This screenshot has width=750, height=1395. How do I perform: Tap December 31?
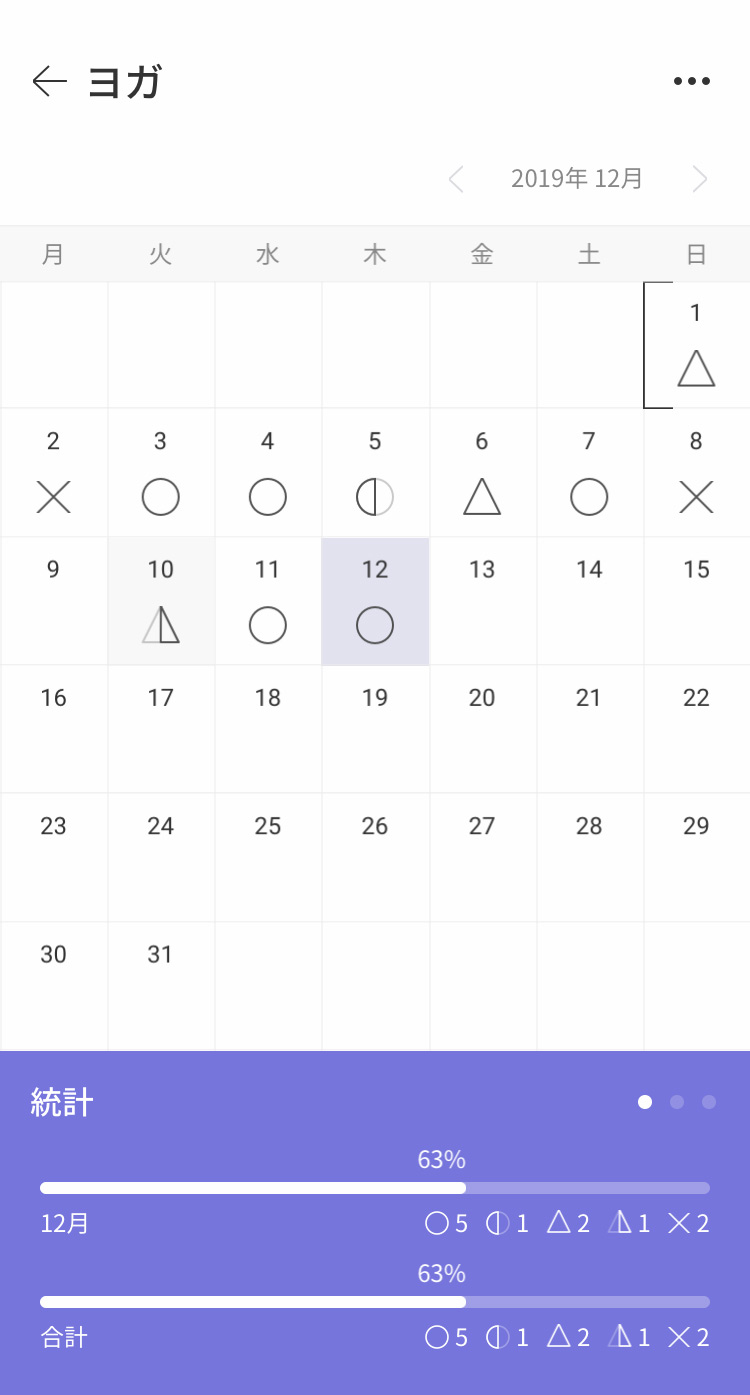pyautogui.click(x=161, y=986)
